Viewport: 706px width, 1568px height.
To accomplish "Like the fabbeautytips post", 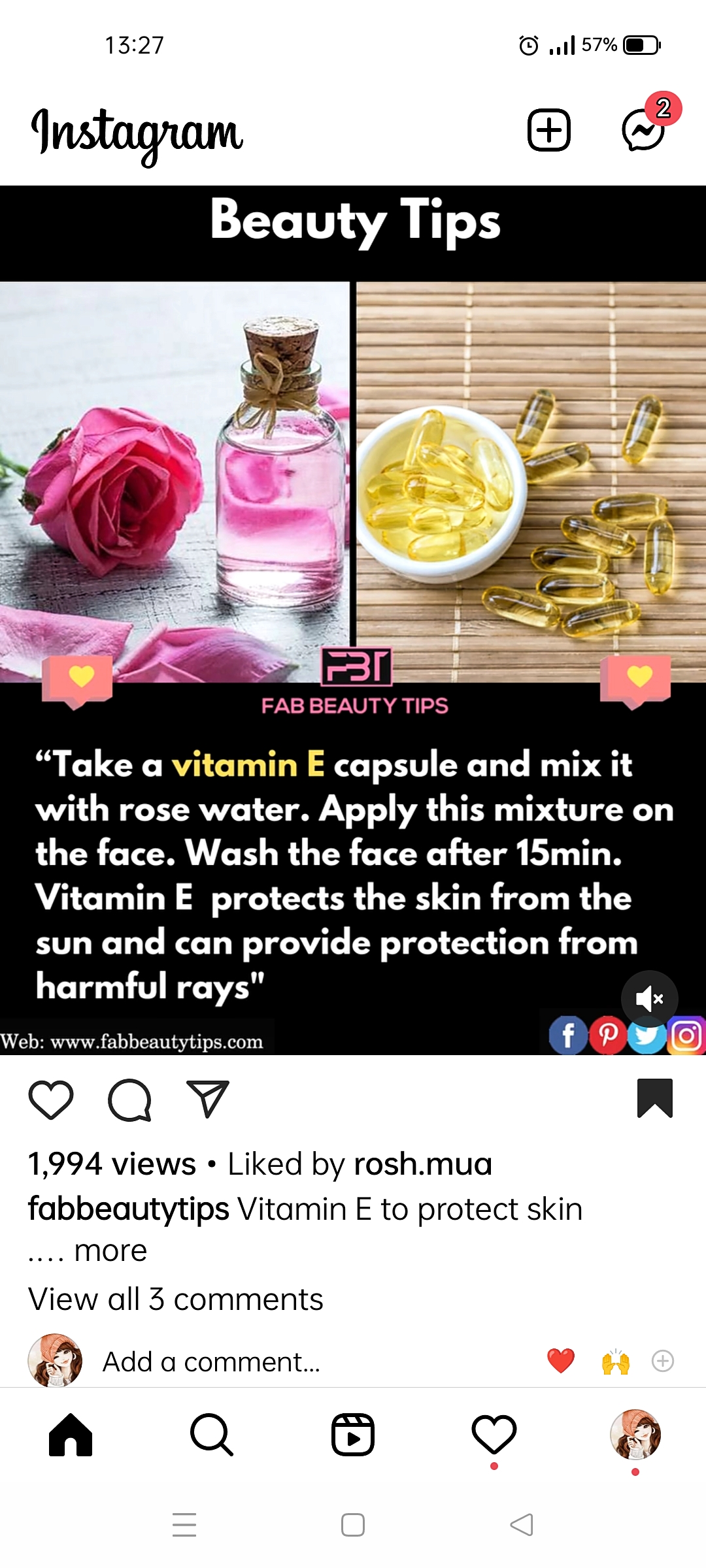I will [x=51, y=1100].
